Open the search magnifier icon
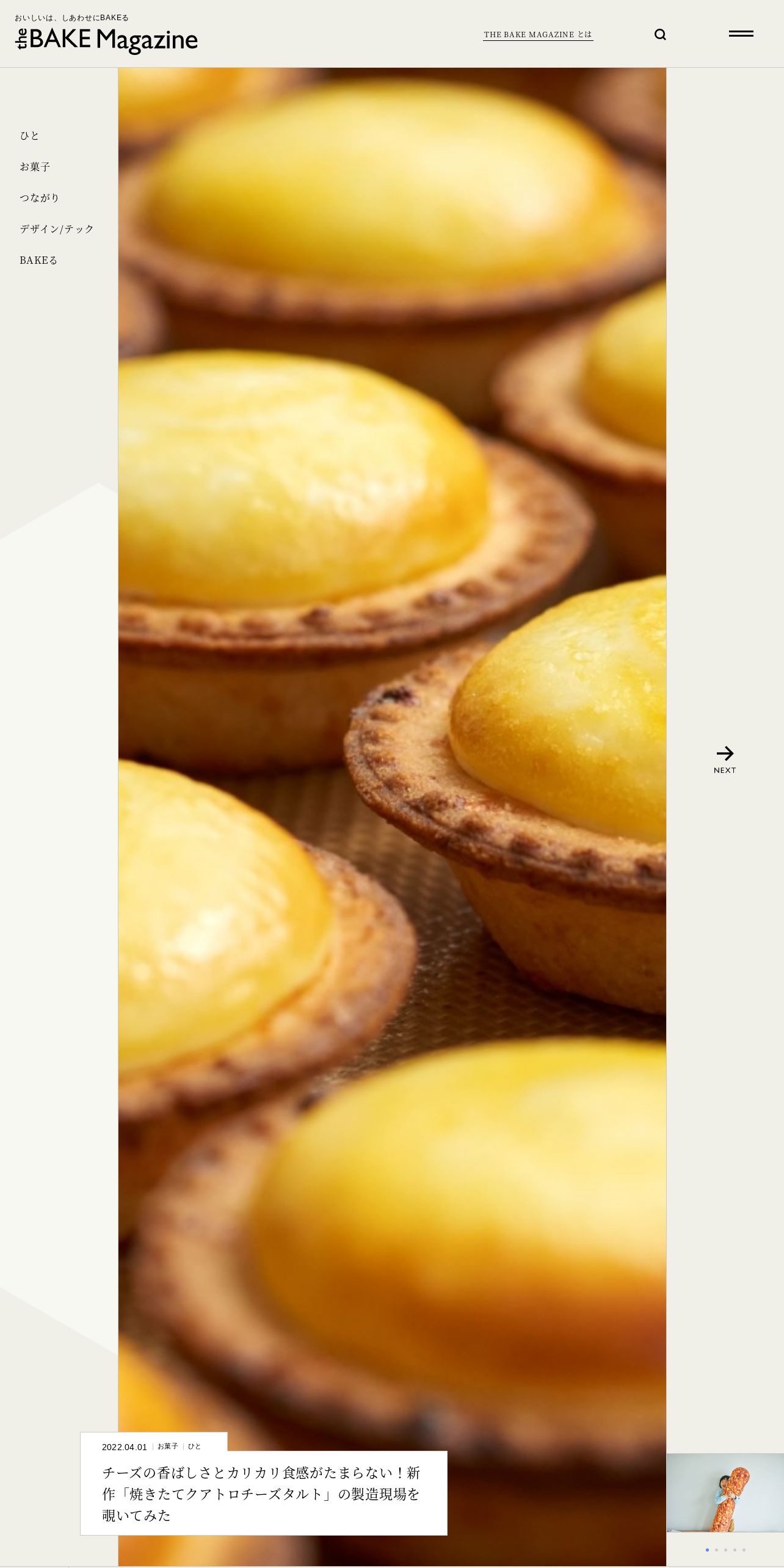This screenshot has height=1568, width=784. pos(660,35)
